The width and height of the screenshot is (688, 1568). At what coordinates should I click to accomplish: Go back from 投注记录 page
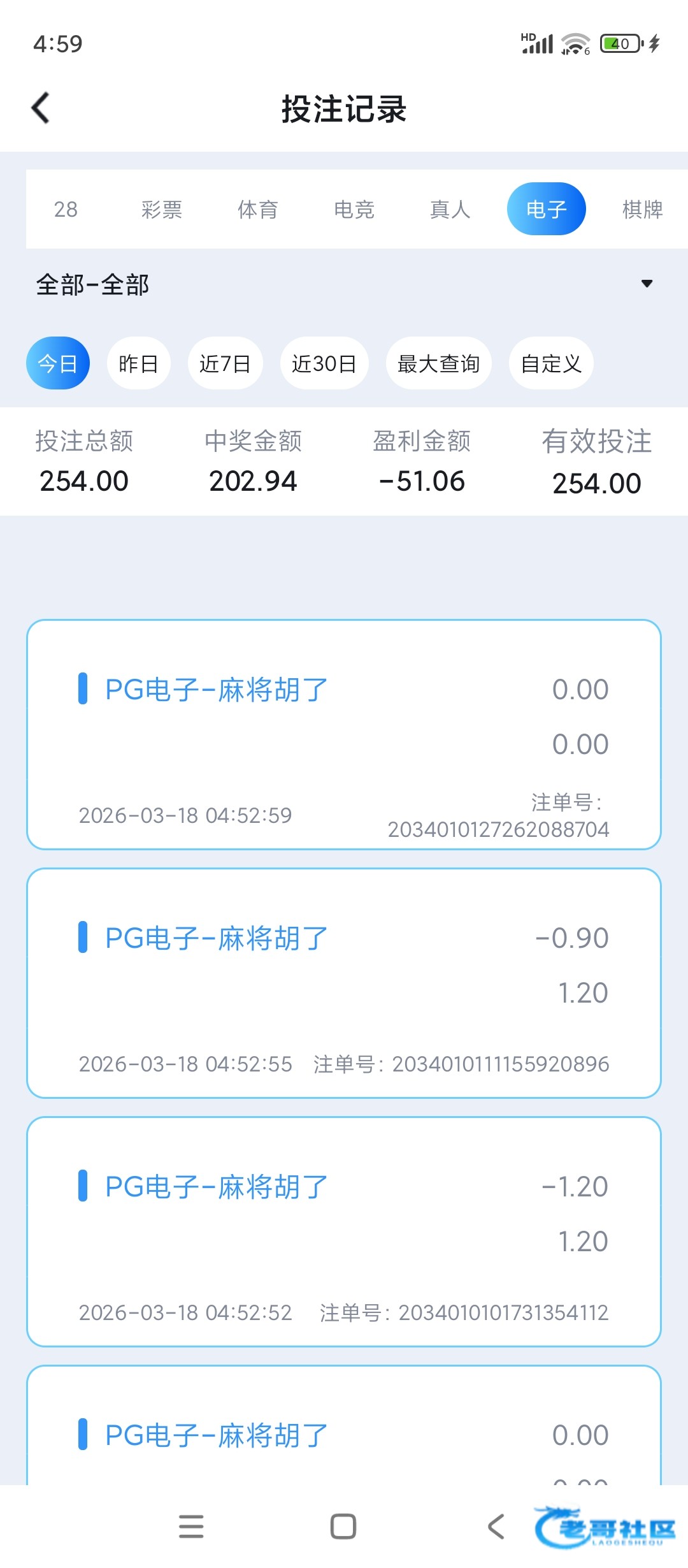click(x=41, y=108)
